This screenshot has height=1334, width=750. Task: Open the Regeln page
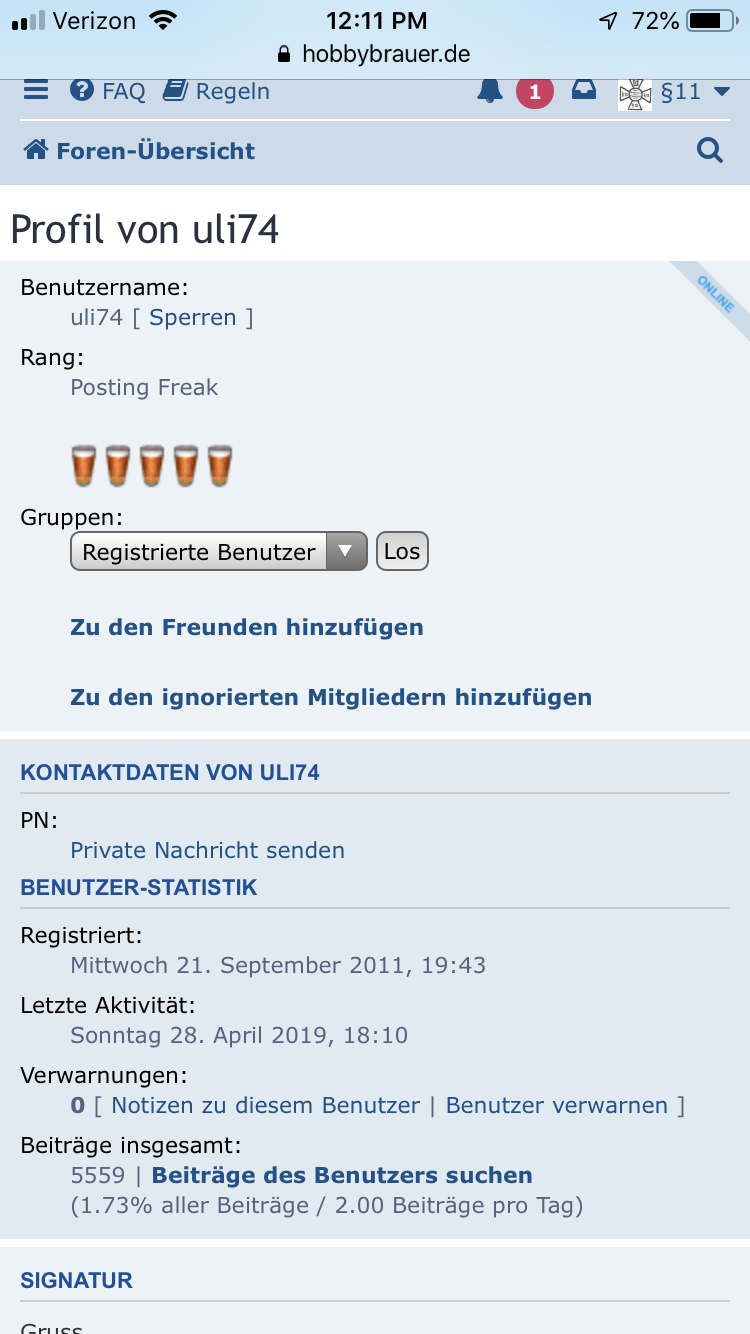pyautogui.click(x=217, y=91)
